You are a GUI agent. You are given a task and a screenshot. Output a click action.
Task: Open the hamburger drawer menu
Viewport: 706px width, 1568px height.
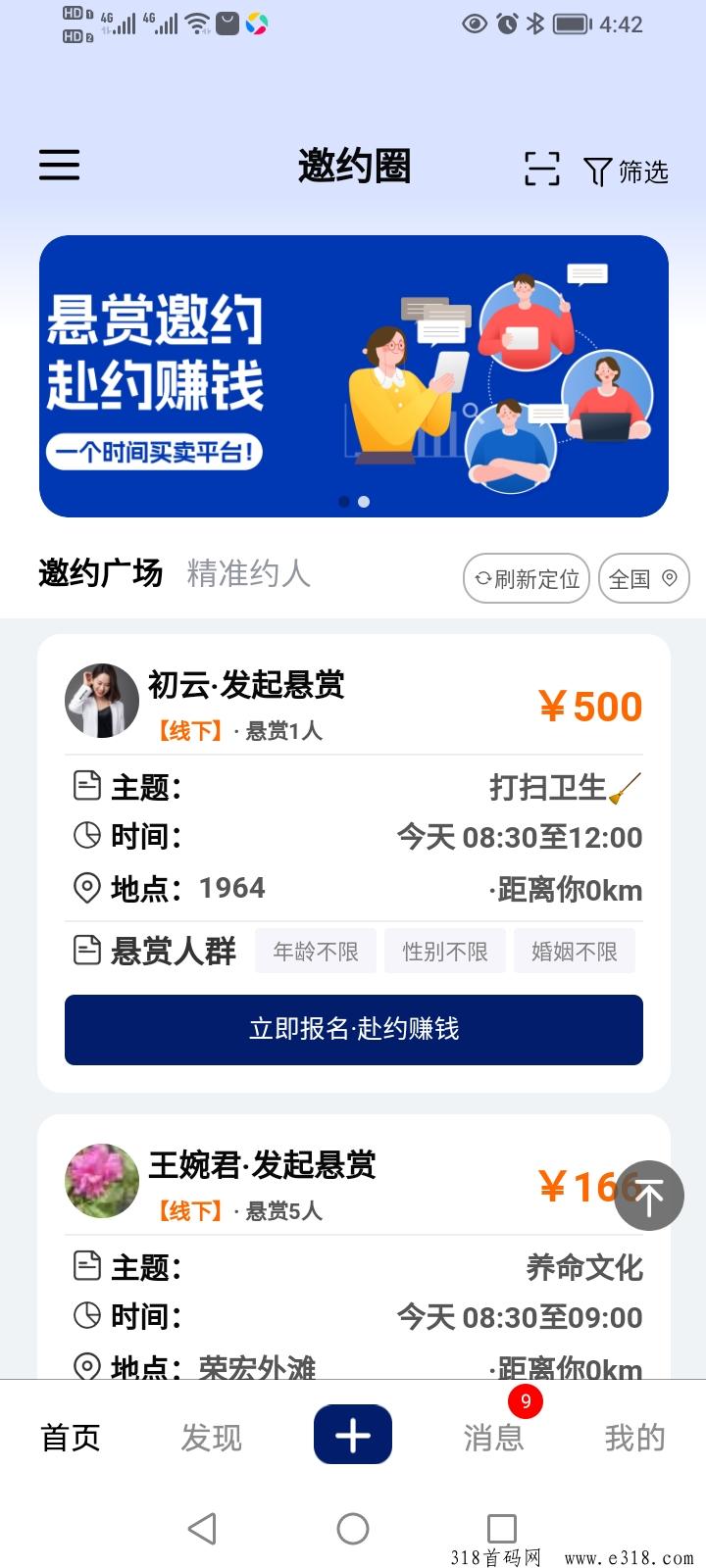click(59, 165)
